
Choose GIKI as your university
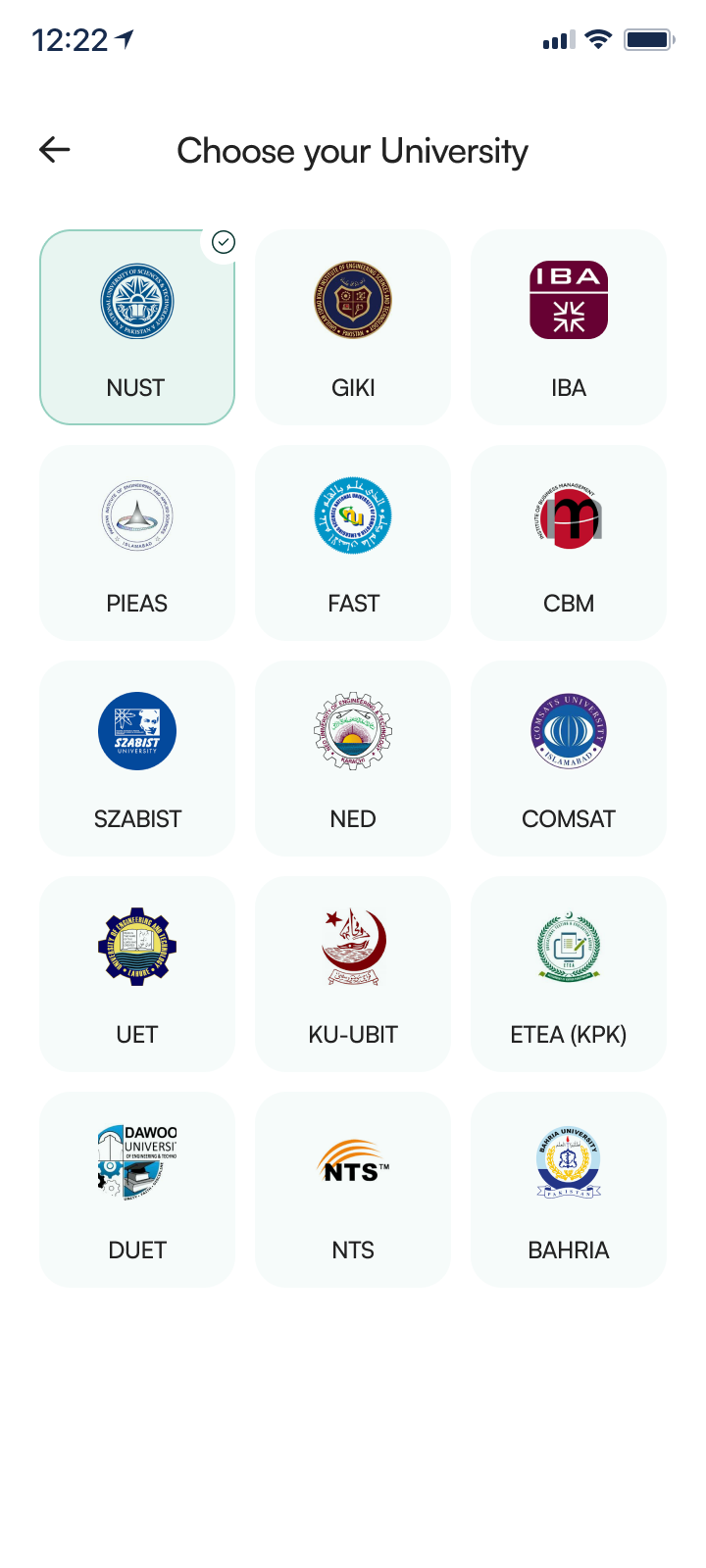point(353,327)
